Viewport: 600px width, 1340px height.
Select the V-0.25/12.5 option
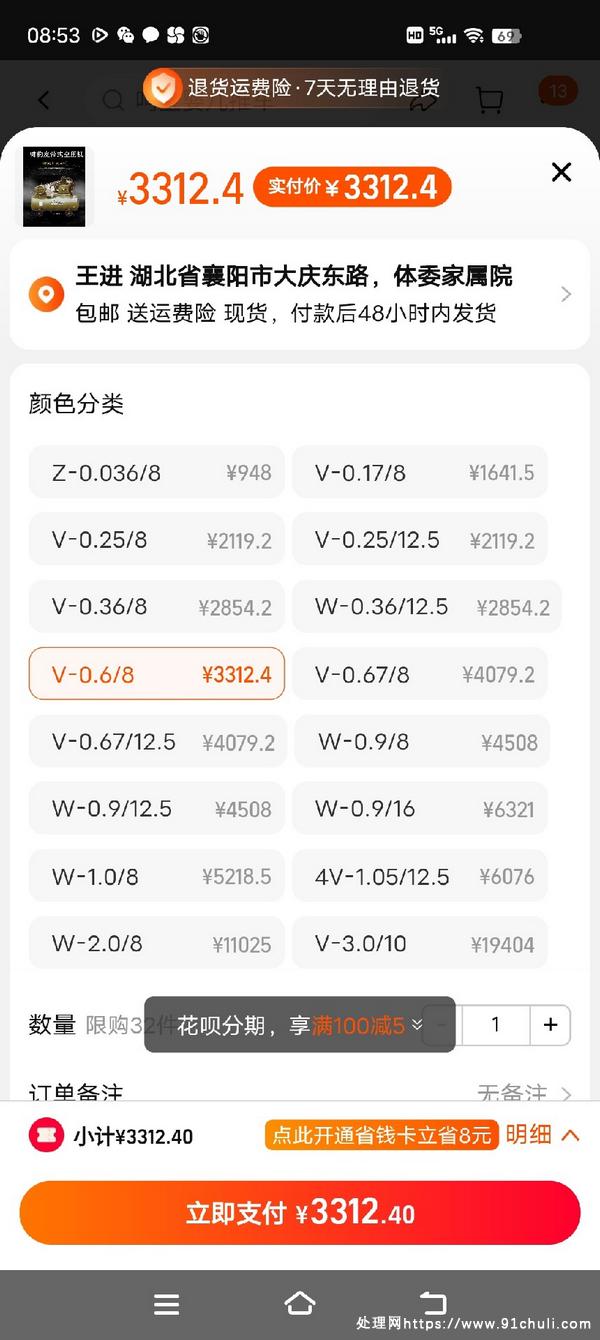tap(420, 540)
